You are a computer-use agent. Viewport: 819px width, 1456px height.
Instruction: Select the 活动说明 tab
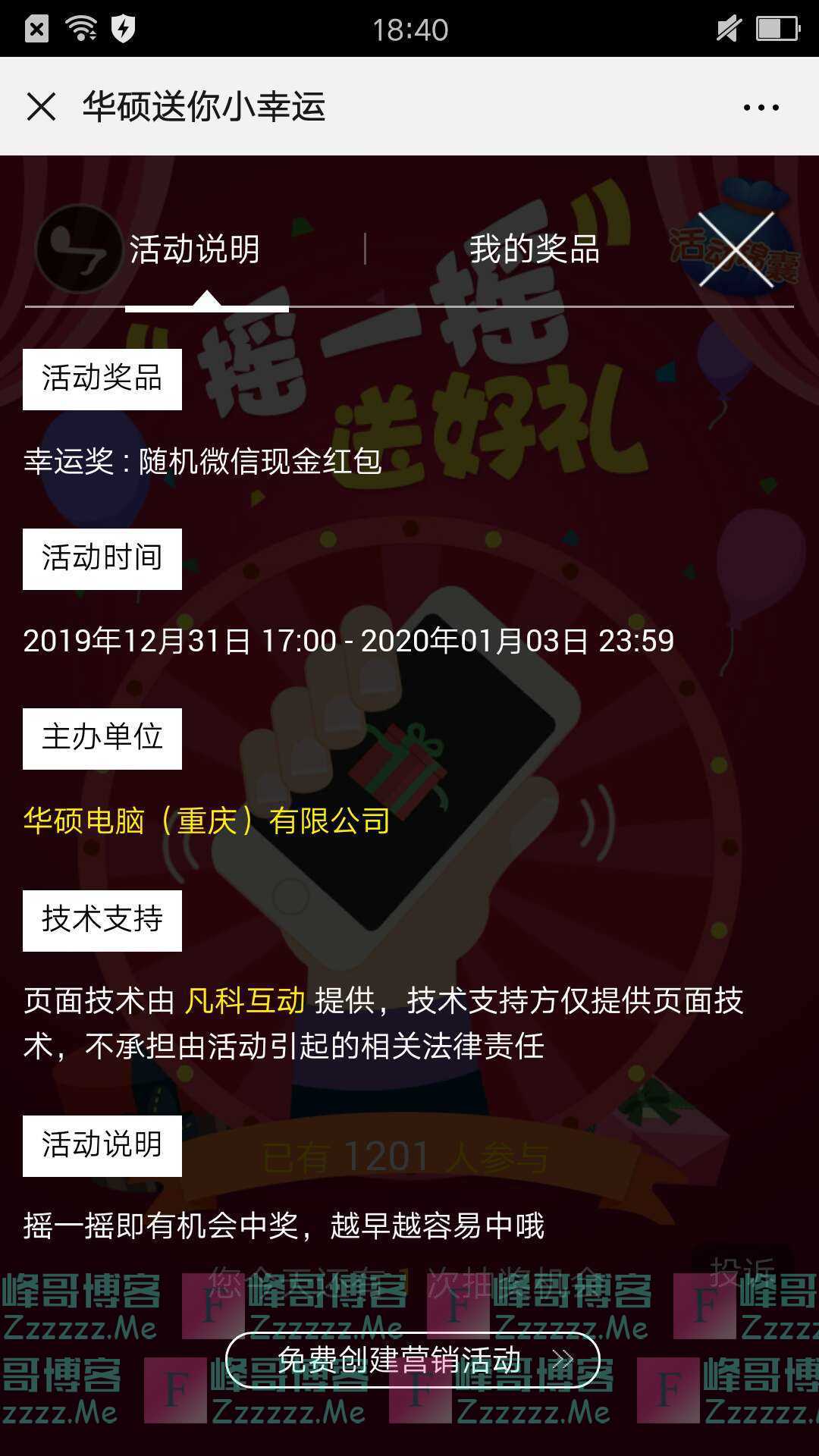(195, 249)
